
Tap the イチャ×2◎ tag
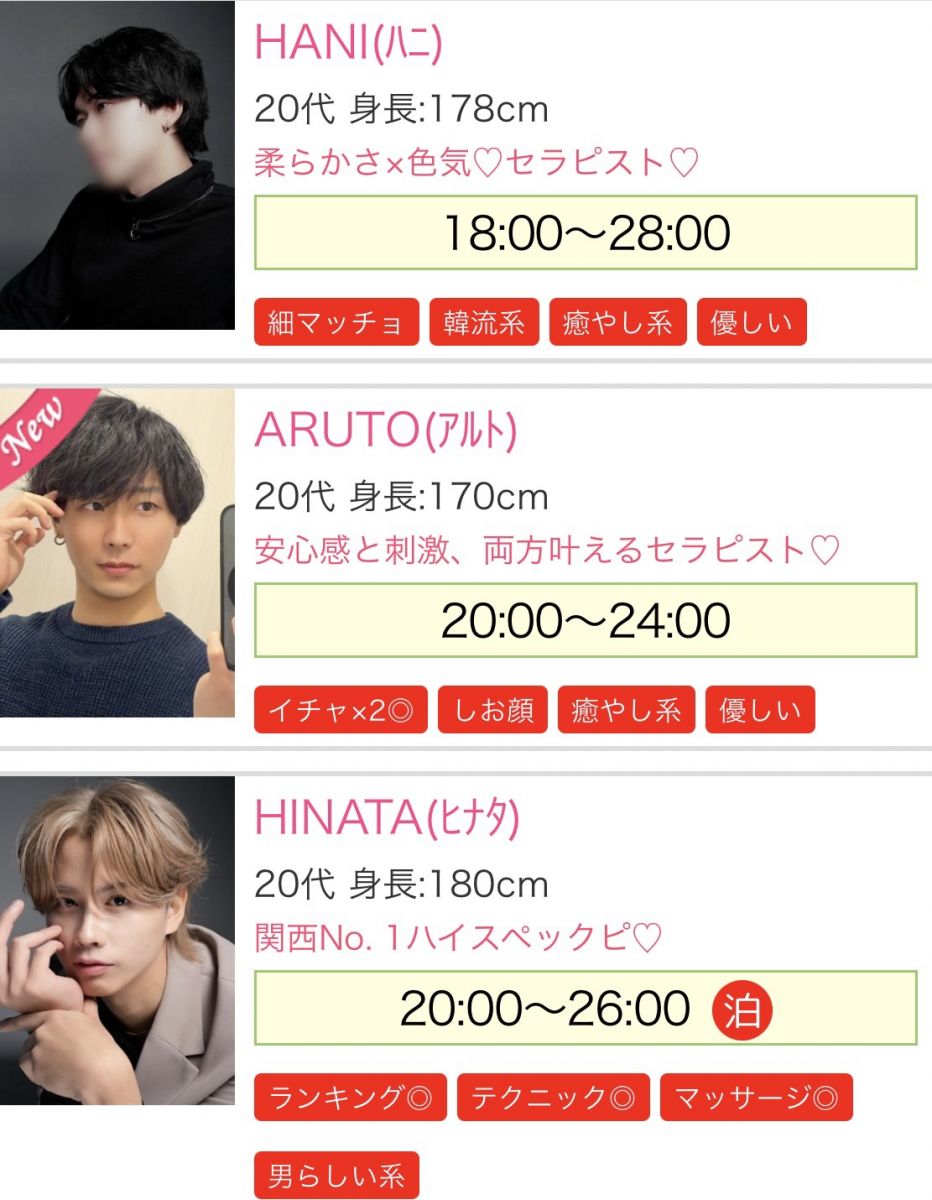[341, 711]
